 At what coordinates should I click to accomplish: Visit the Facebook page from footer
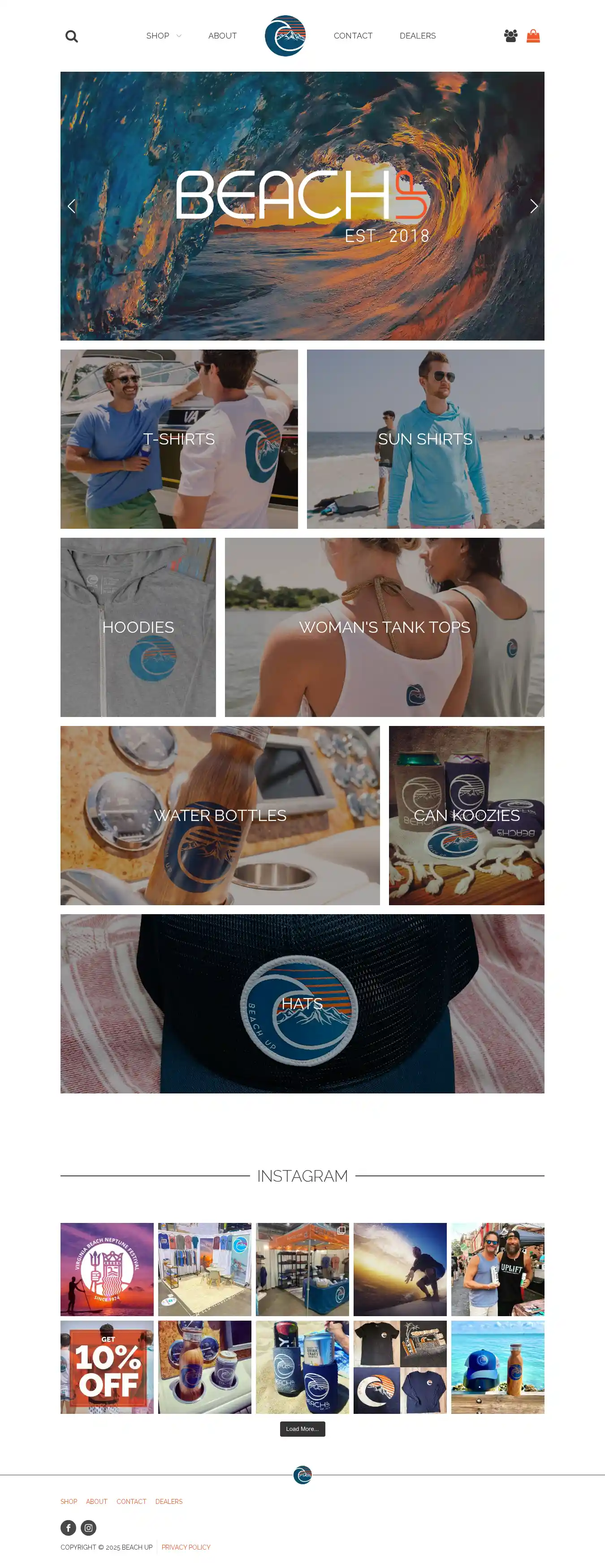click(x=68, y=1527)
